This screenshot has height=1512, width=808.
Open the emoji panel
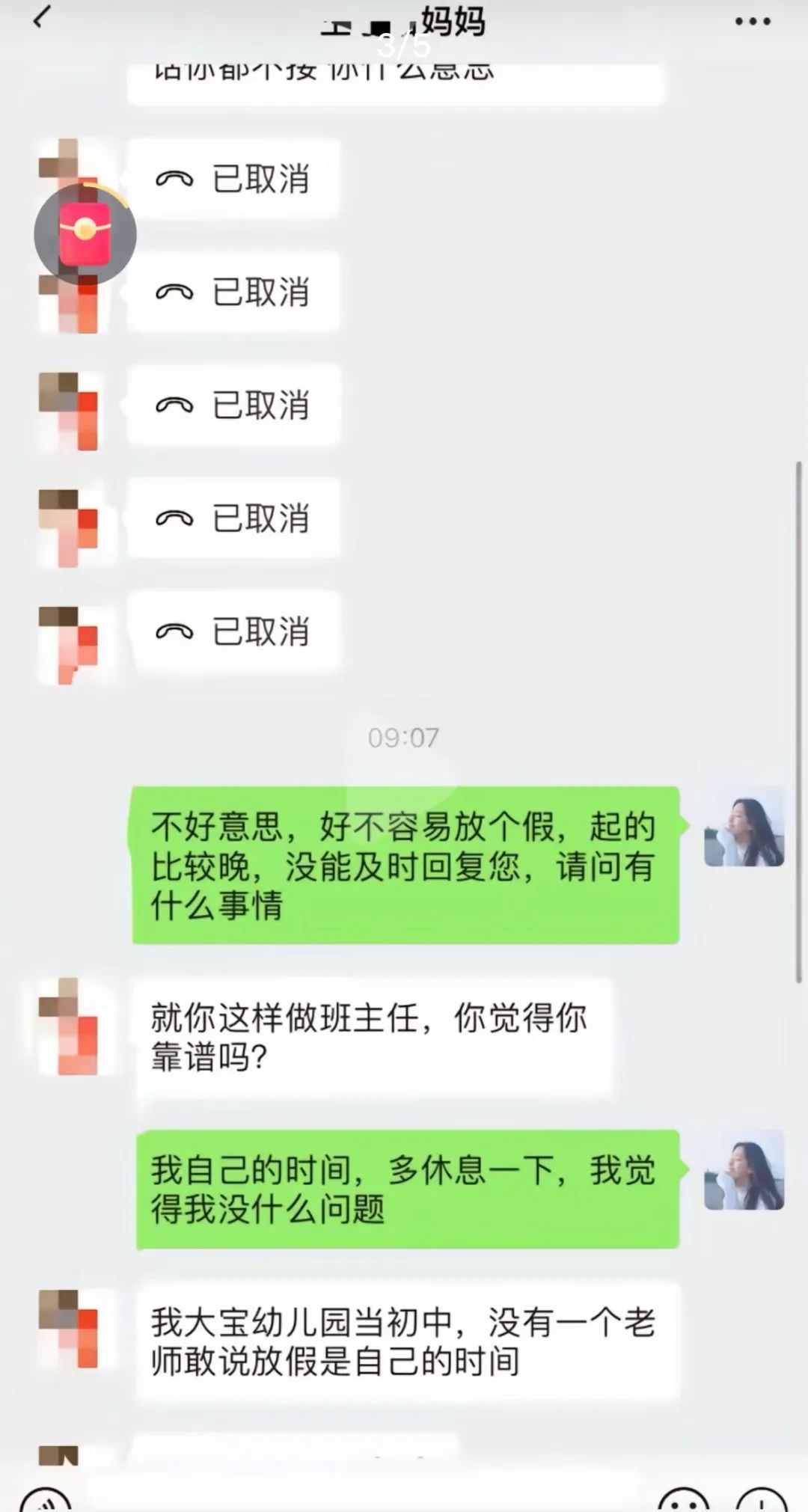tap(683, 1501)
